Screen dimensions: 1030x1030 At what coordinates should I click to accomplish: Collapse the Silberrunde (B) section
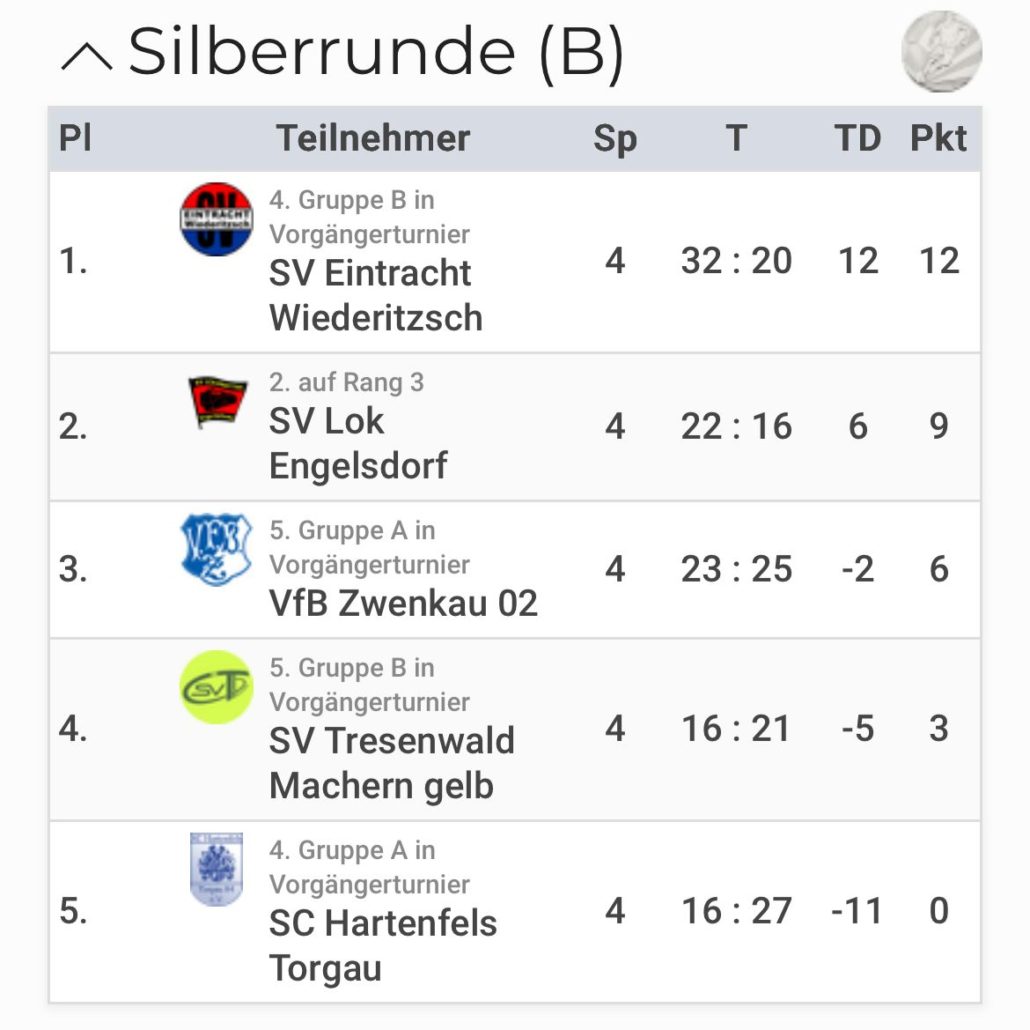[87, 56]
